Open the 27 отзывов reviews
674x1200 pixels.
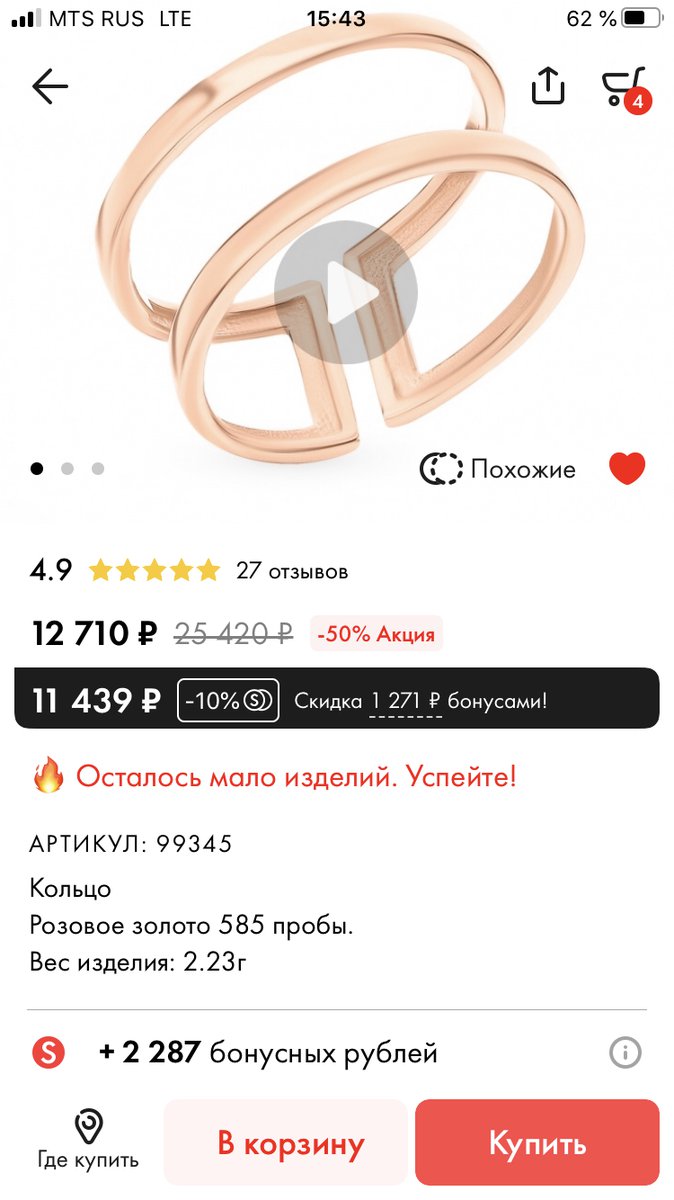click(x=292, y=572)
